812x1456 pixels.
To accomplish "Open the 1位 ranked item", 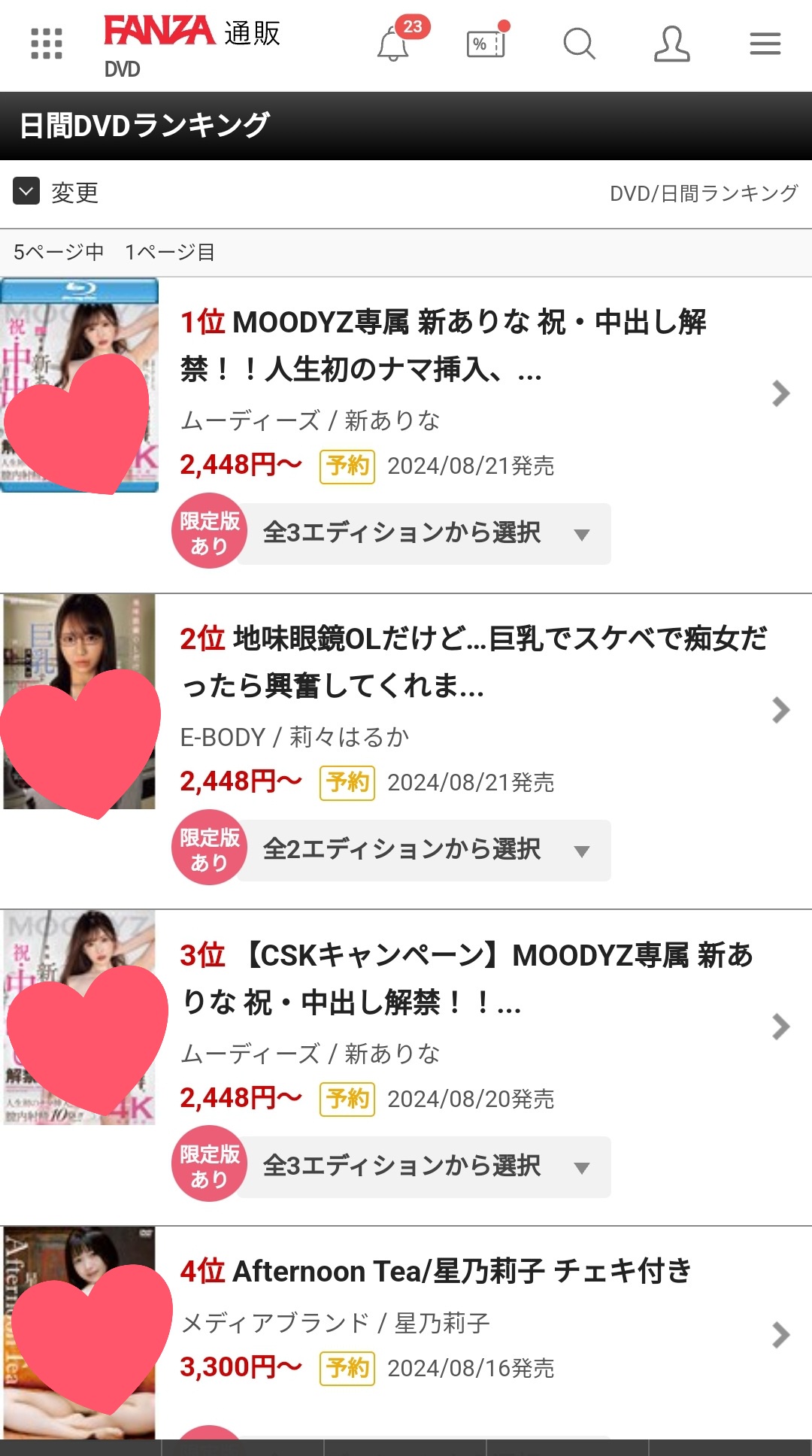I will (x=444, y=345).
